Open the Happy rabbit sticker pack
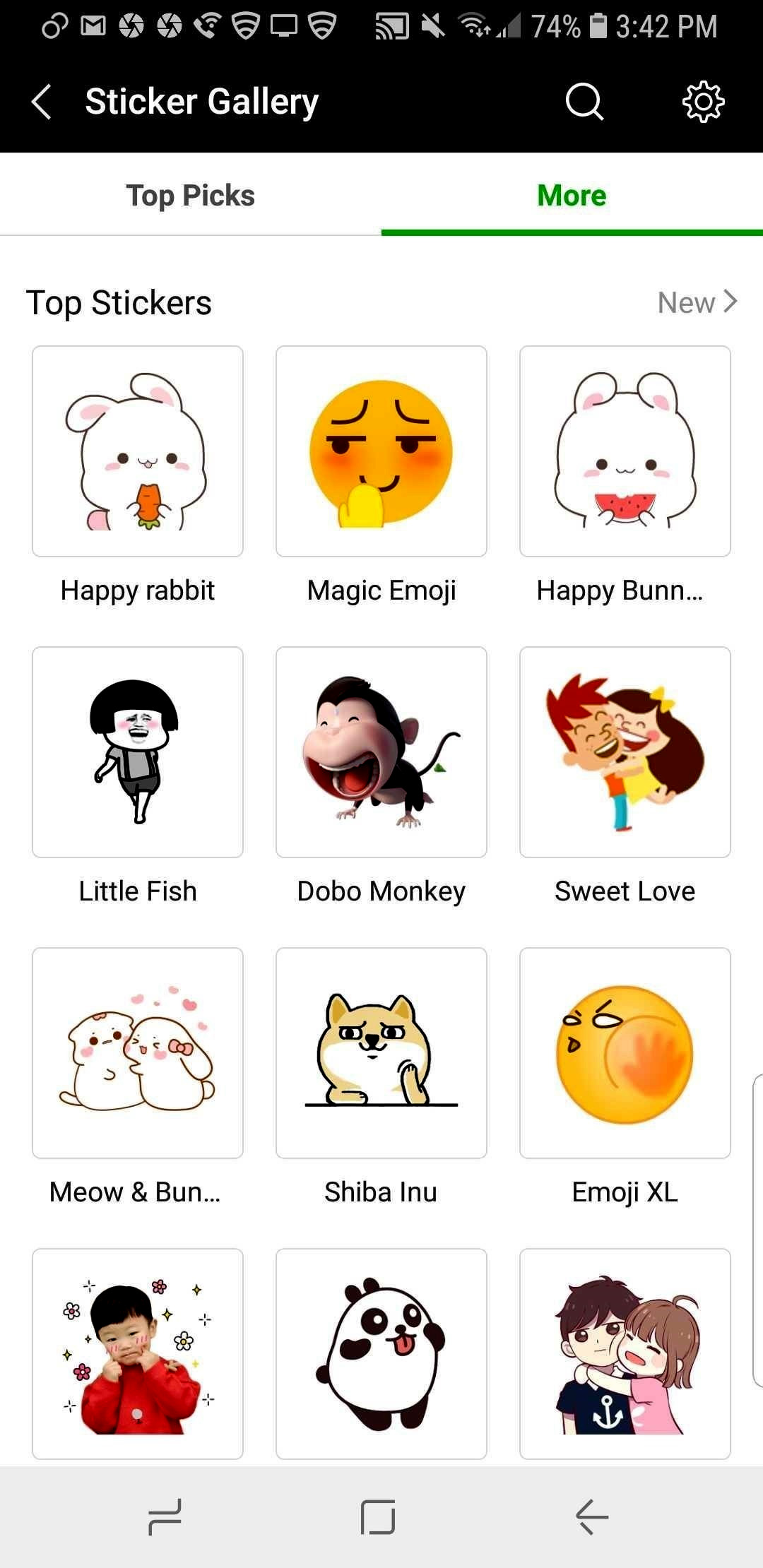The image size is (763, 1568). pyautogui.click(x=138, y=452)
